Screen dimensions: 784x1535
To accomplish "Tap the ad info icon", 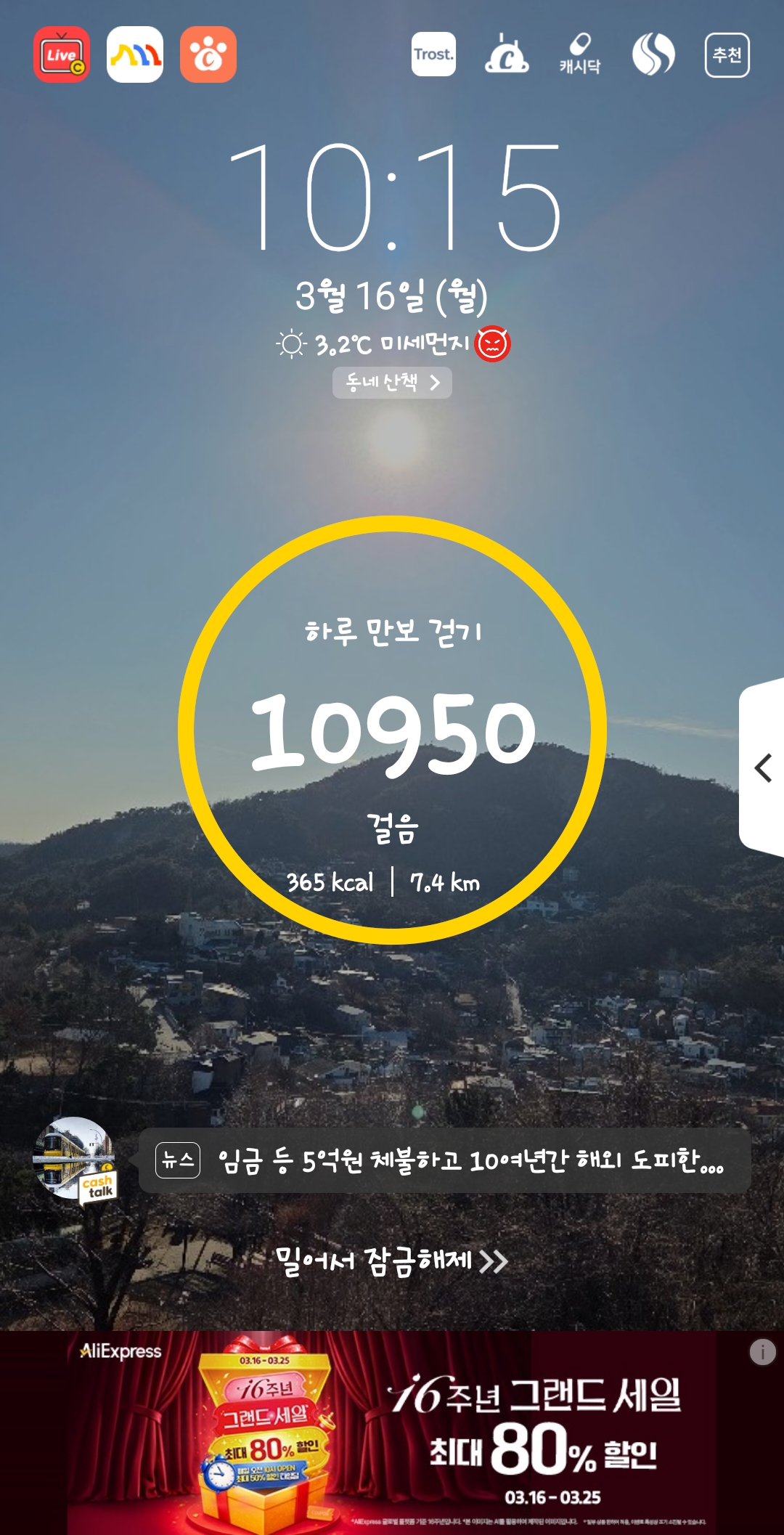I will 762,1353.
